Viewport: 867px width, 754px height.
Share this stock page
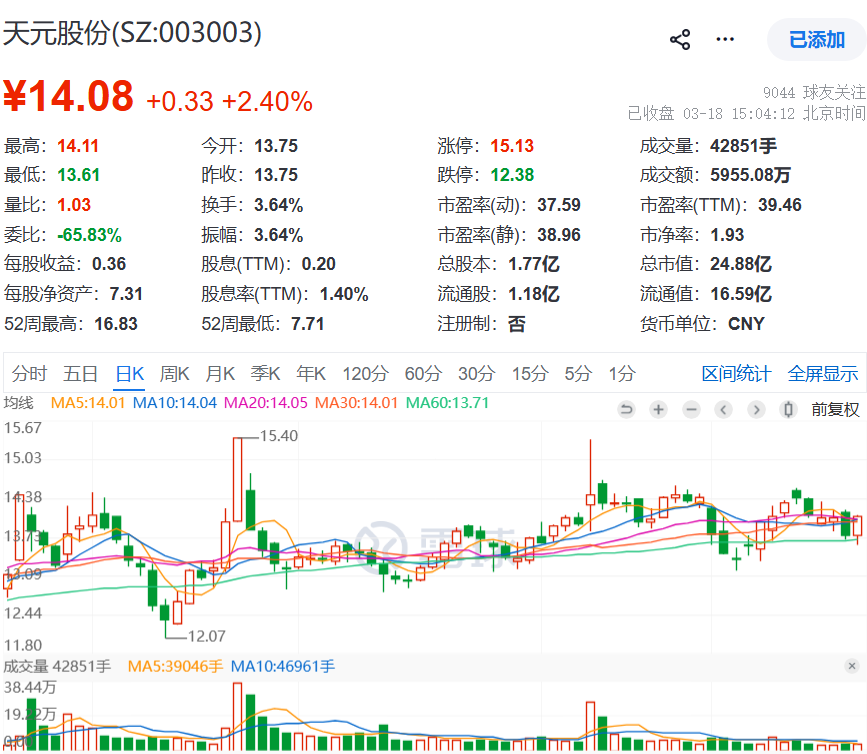(x=680, y=40)
